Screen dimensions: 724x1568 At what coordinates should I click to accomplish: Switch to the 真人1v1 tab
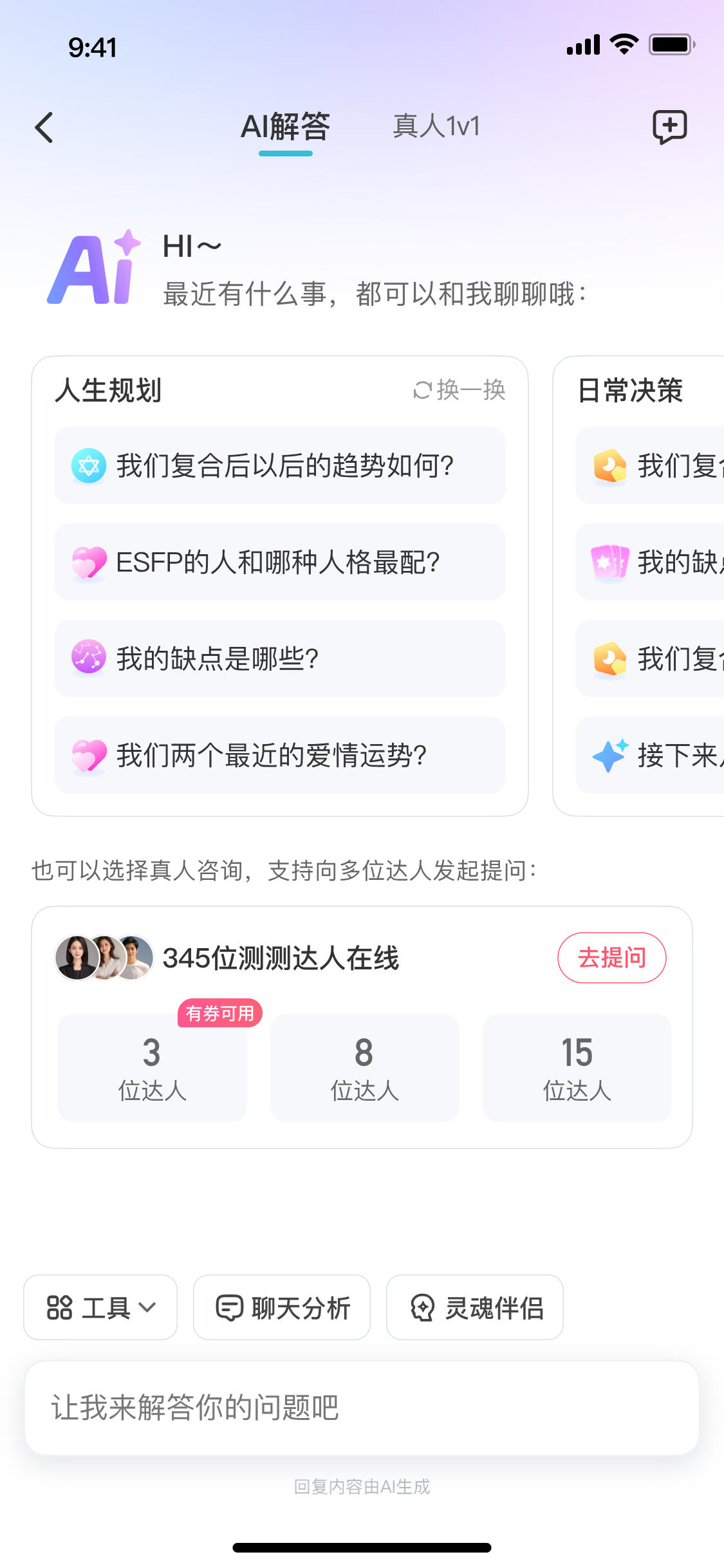click(x=436, y=126)
